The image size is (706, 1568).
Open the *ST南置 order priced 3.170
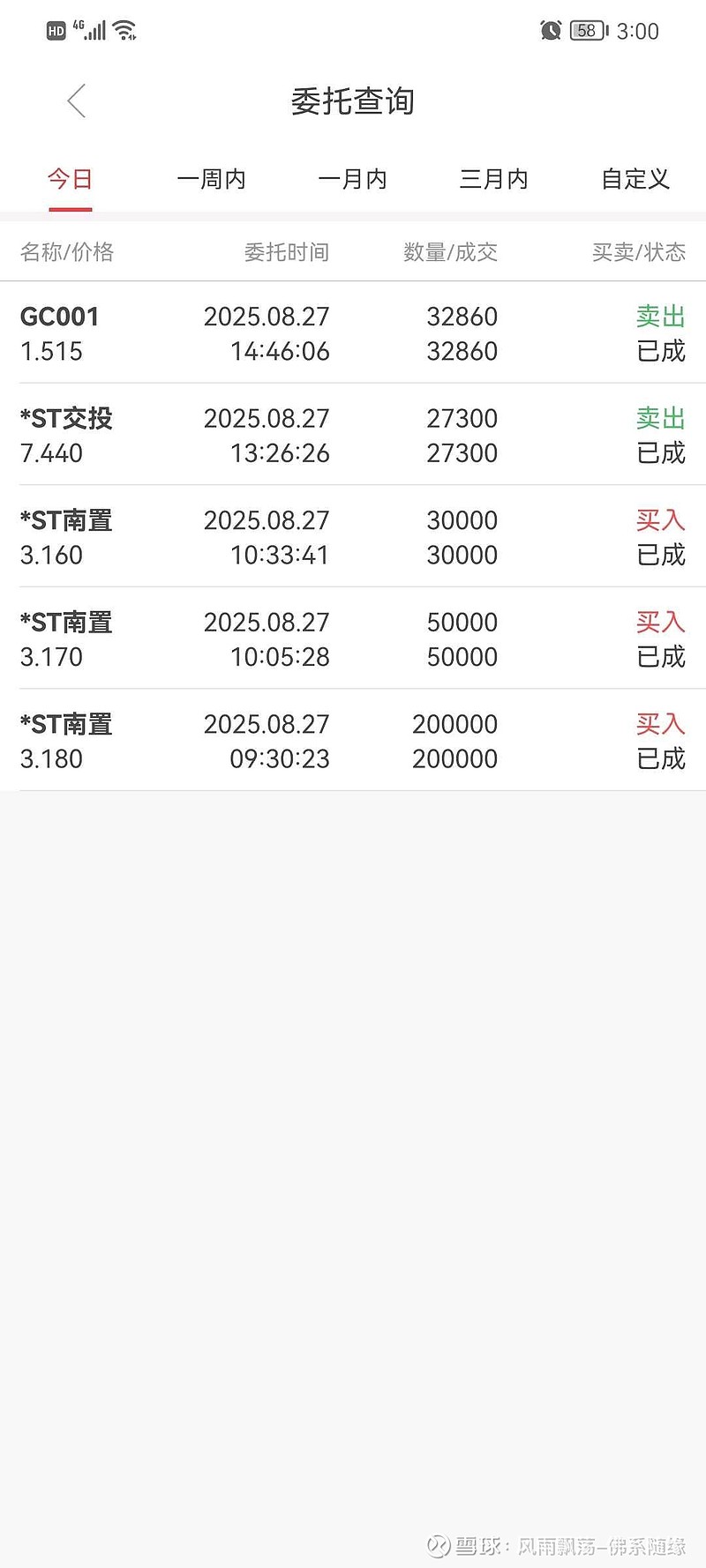(x=353, y=638)
